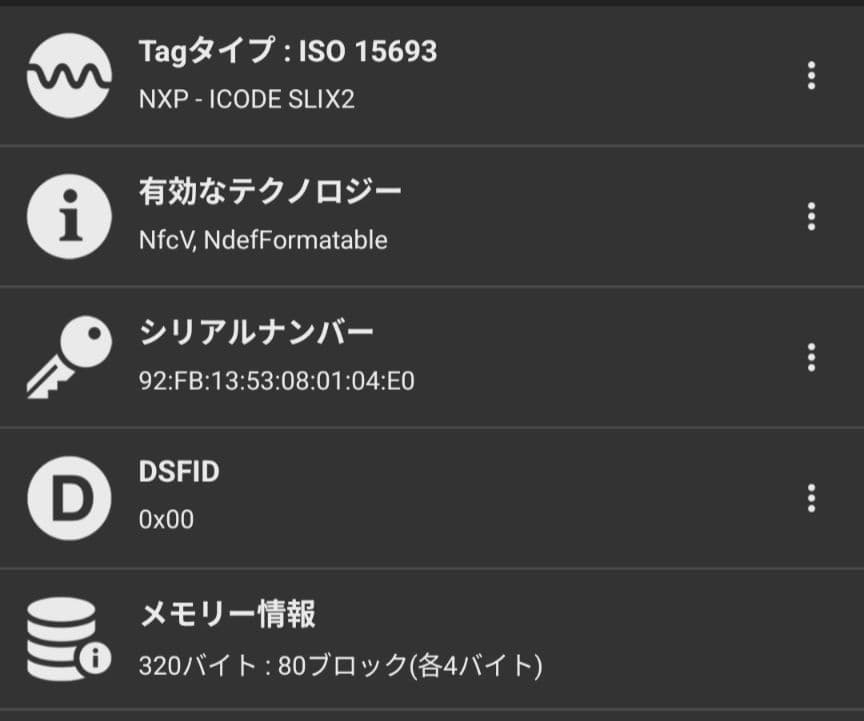The width and height of the screenshot is (864, 721).
Task: Open overflow menu for 有効なテクノロジー row
Action: [811, 216]
